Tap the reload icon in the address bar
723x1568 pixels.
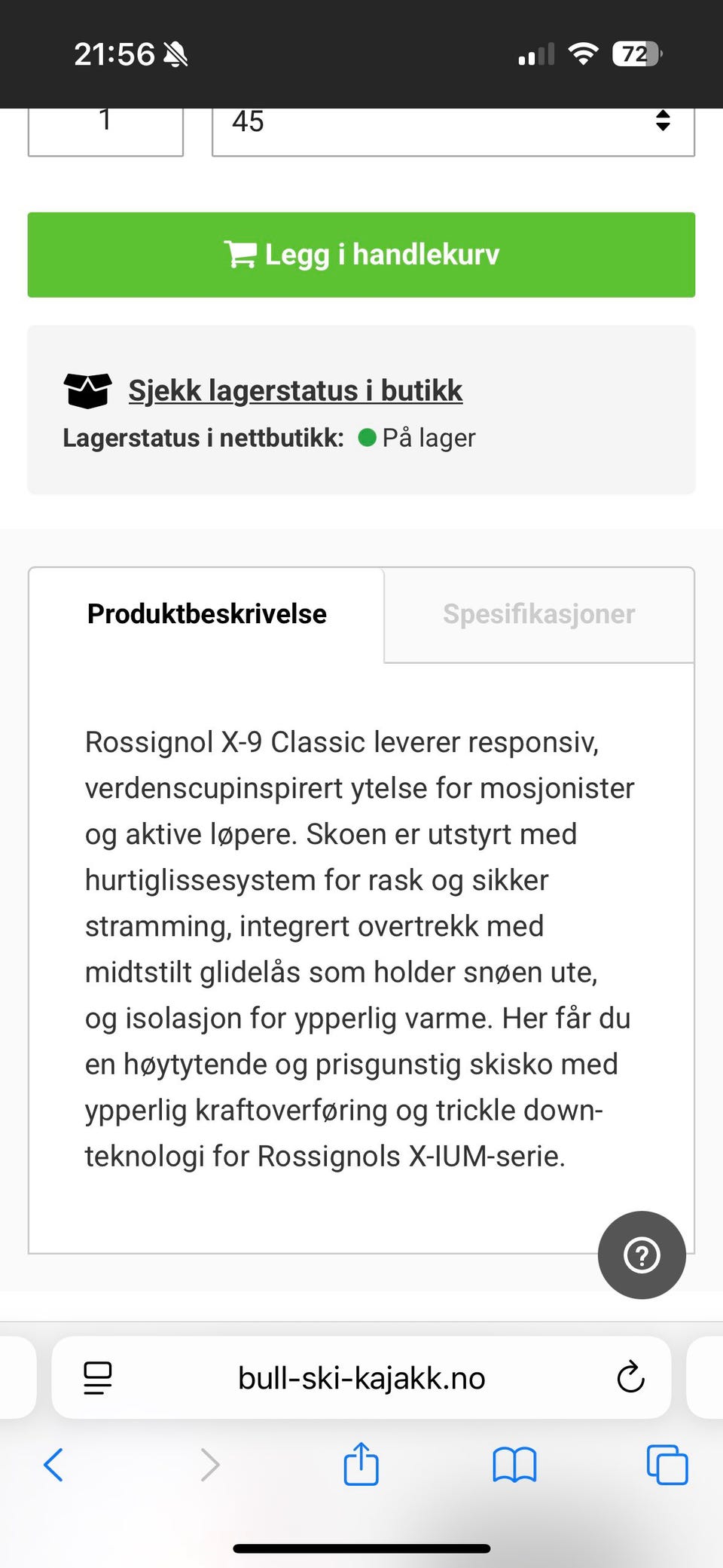pos(630,1378)
